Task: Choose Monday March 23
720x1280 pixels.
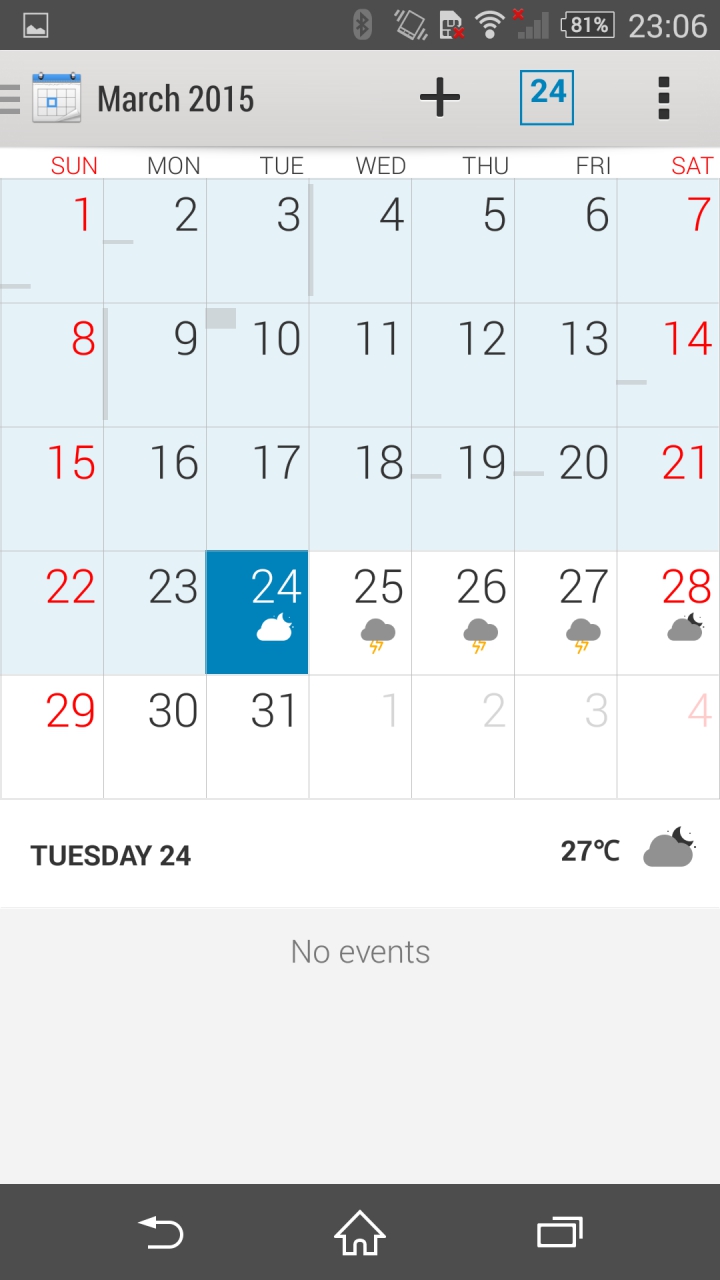Action: pos(155,613)
